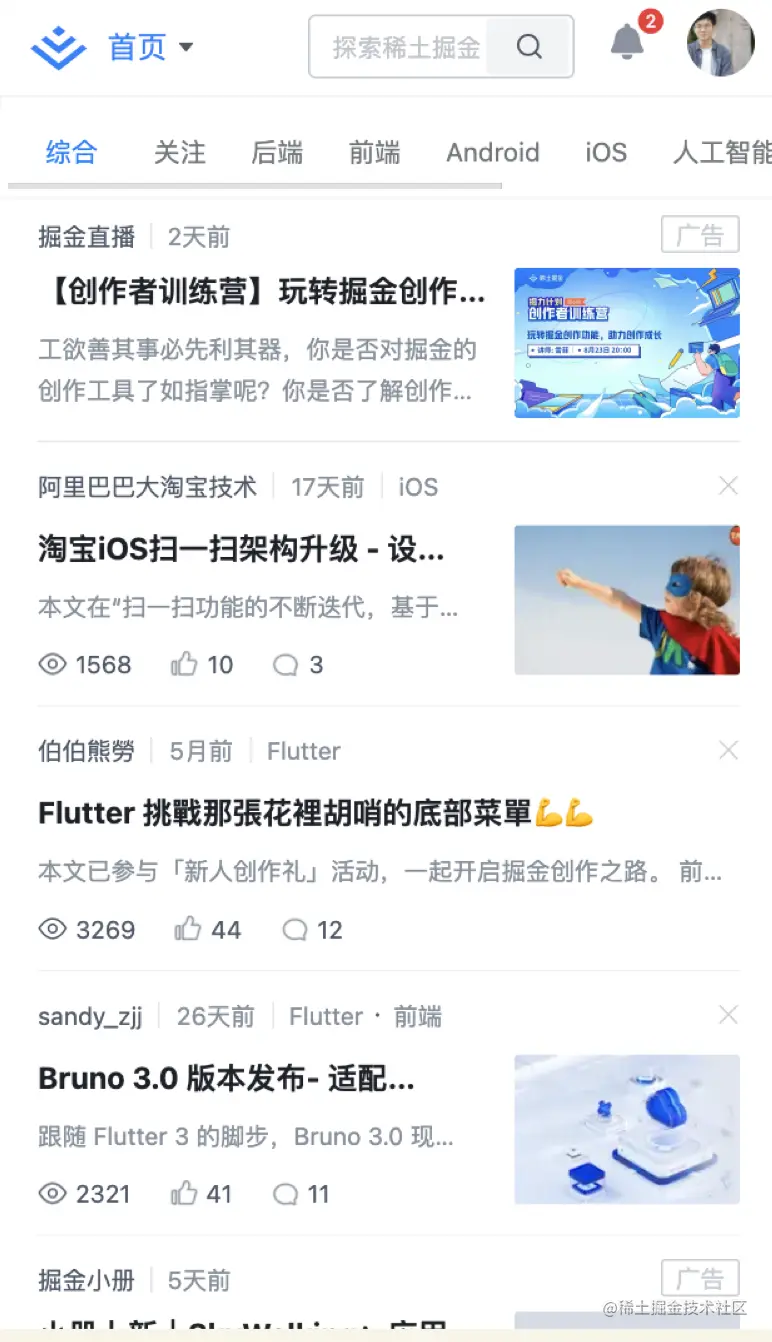
Task: Select the 前端 tab
Action: coord(374,153)
